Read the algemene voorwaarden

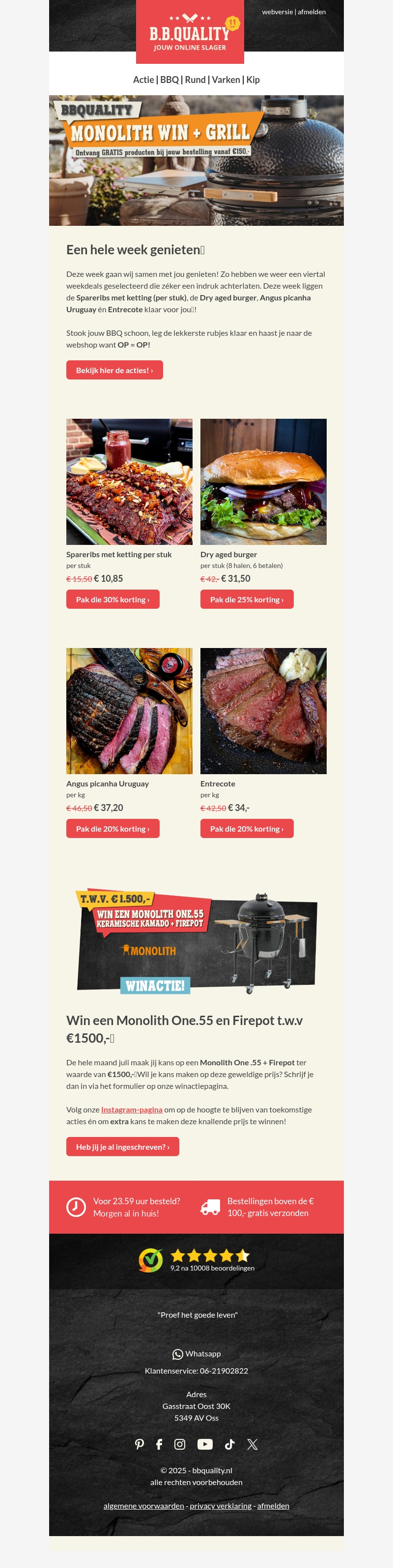(144, 1505)
